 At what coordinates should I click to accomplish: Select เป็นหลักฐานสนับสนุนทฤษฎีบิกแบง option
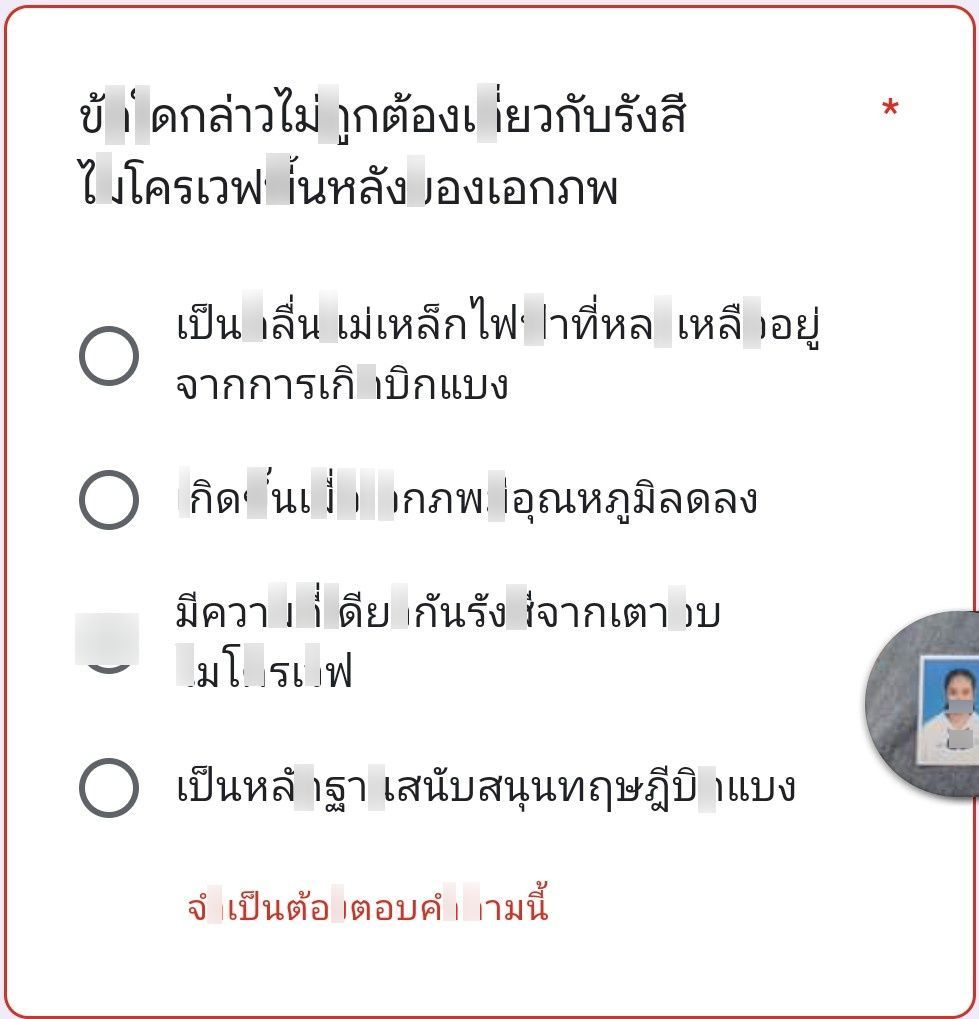(108, 788)
